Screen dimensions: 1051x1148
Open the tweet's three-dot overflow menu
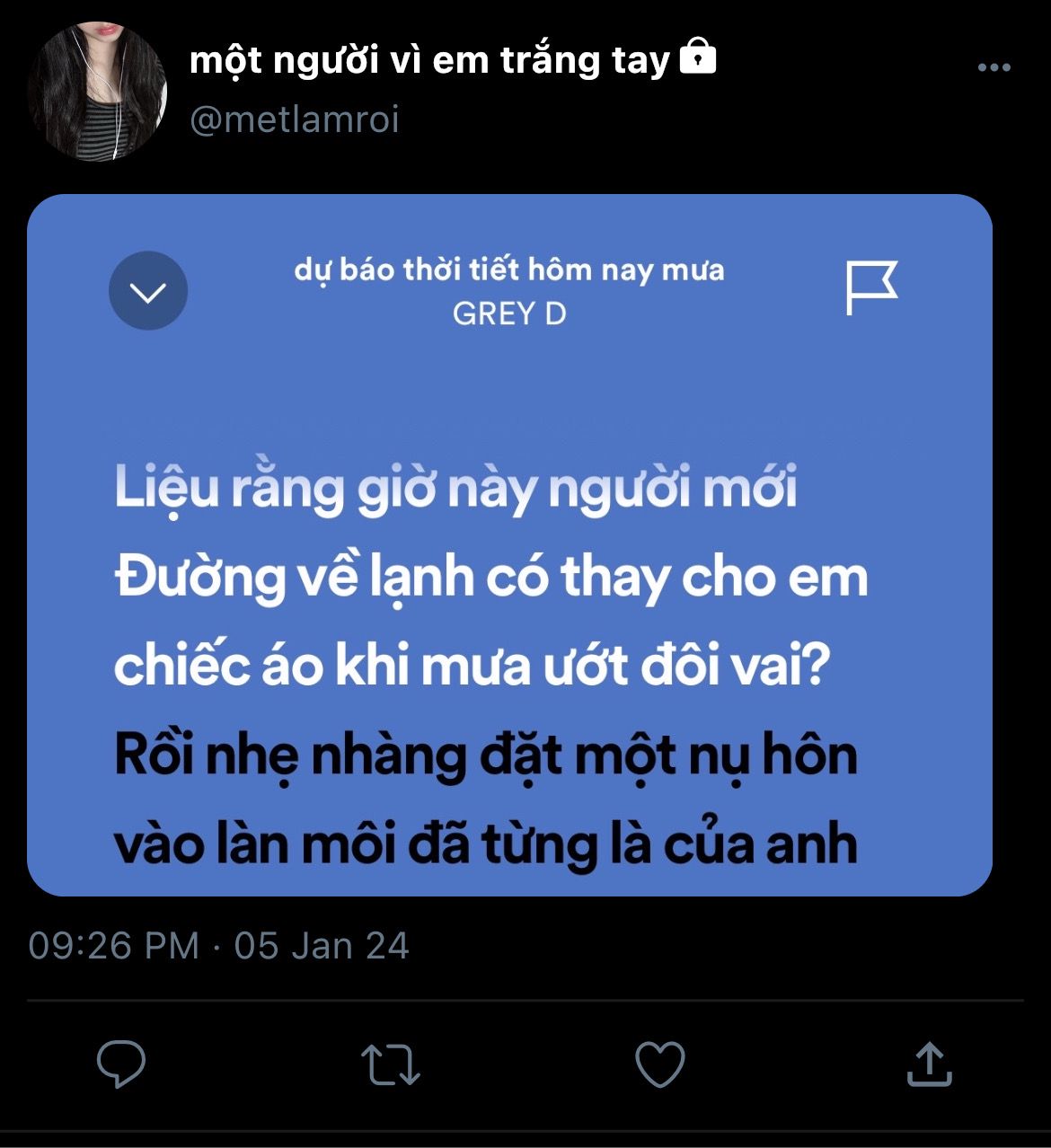(994, 68)
